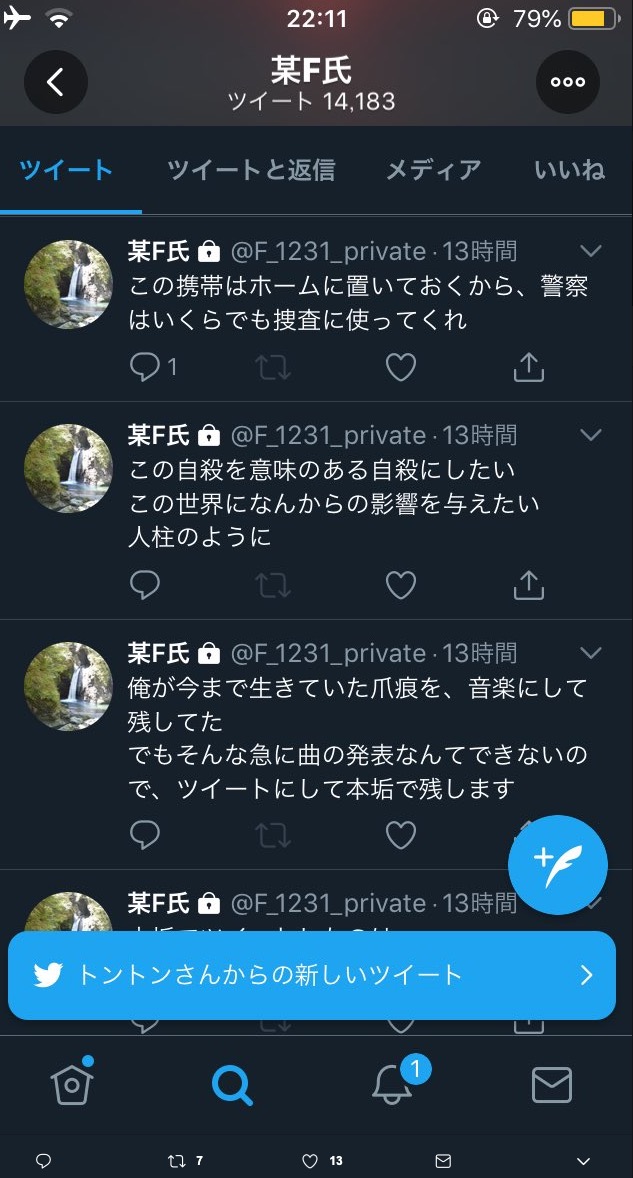Expand the chevron menu on the この携帯は tweet
This screenshot has height=1178, width=633.
tap(591, 250)
